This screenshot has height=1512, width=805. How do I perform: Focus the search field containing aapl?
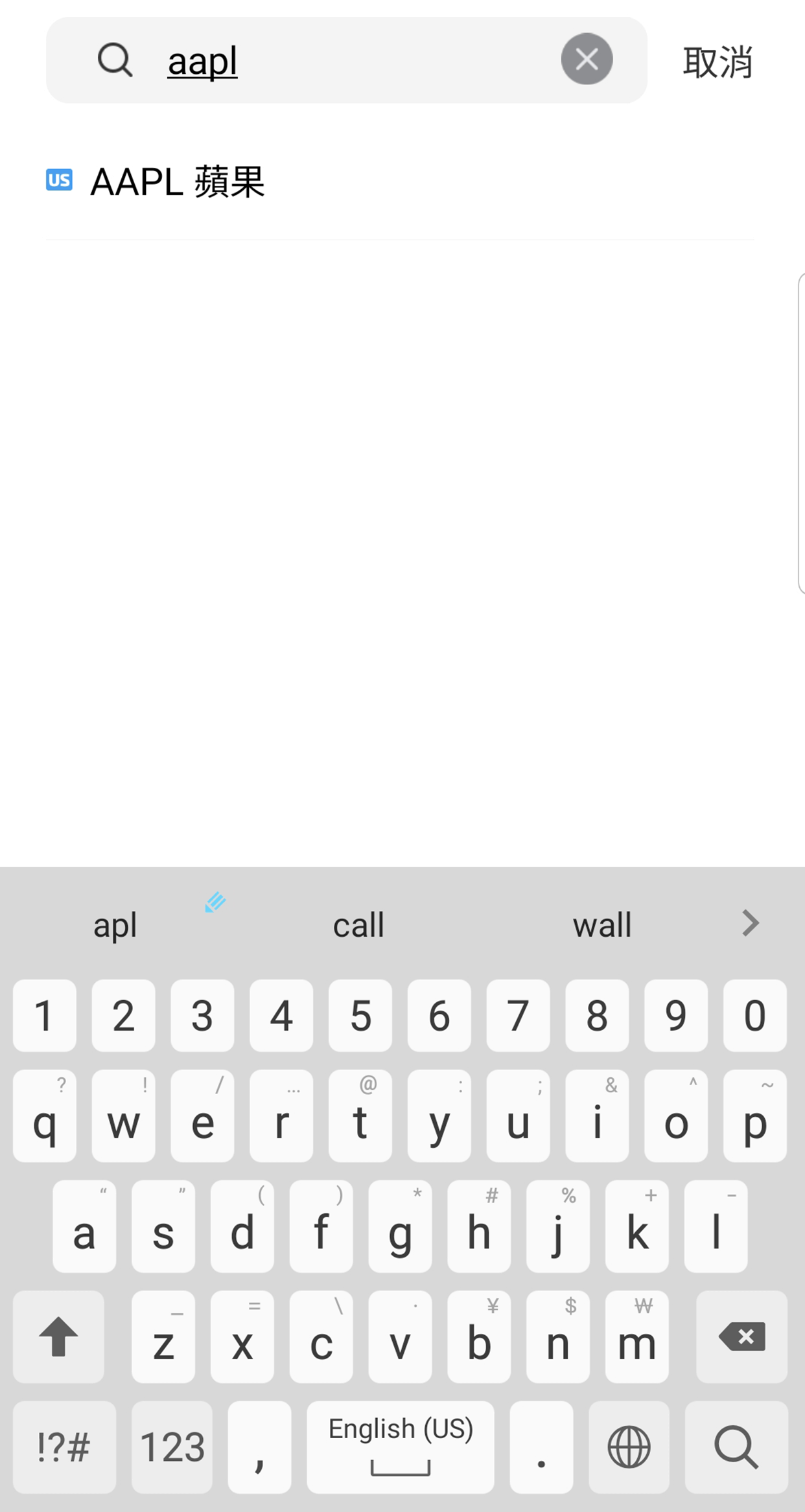347,60
